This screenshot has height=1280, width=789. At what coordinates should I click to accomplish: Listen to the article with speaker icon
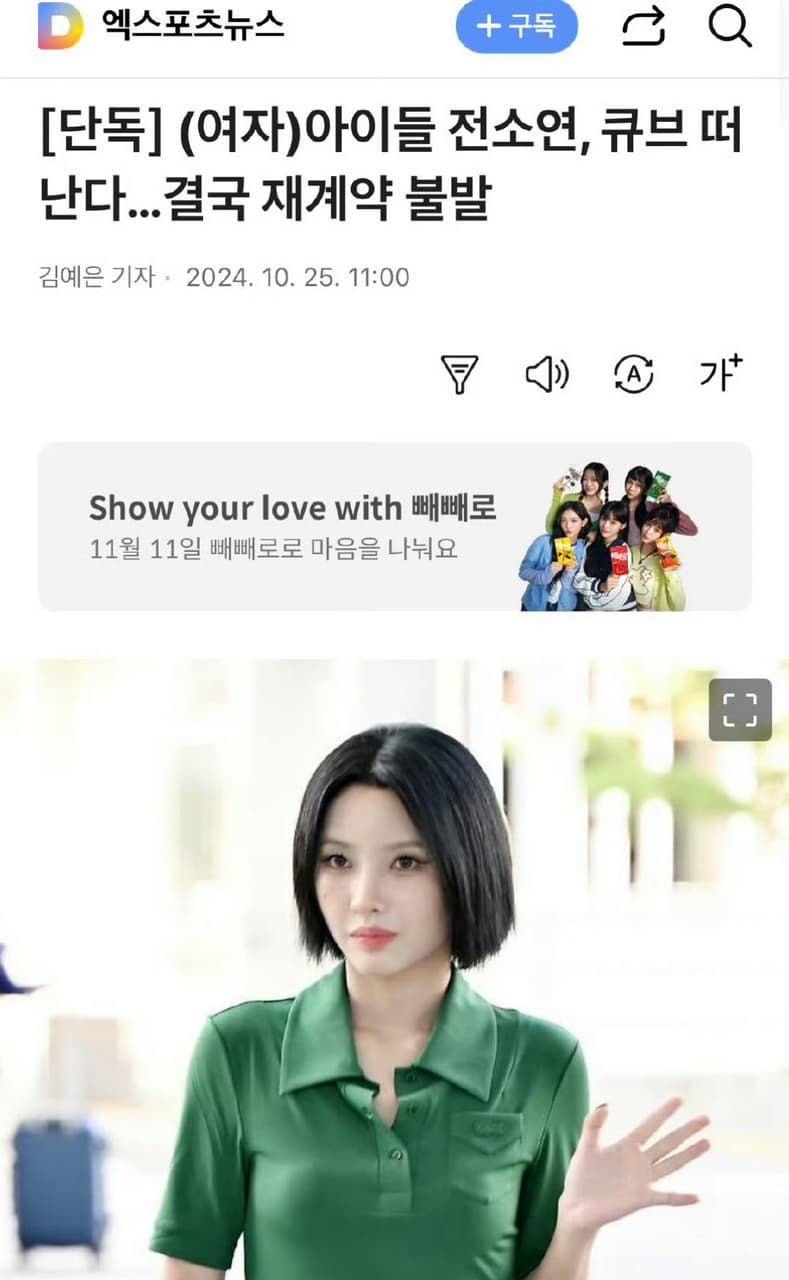[547, 374]
